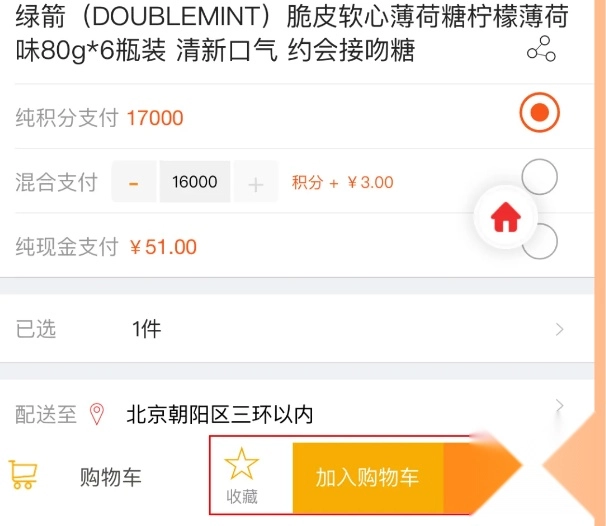Screen dimensions: 606x526
Task: Select 混合支付 radio option
Action: (540, 178)
